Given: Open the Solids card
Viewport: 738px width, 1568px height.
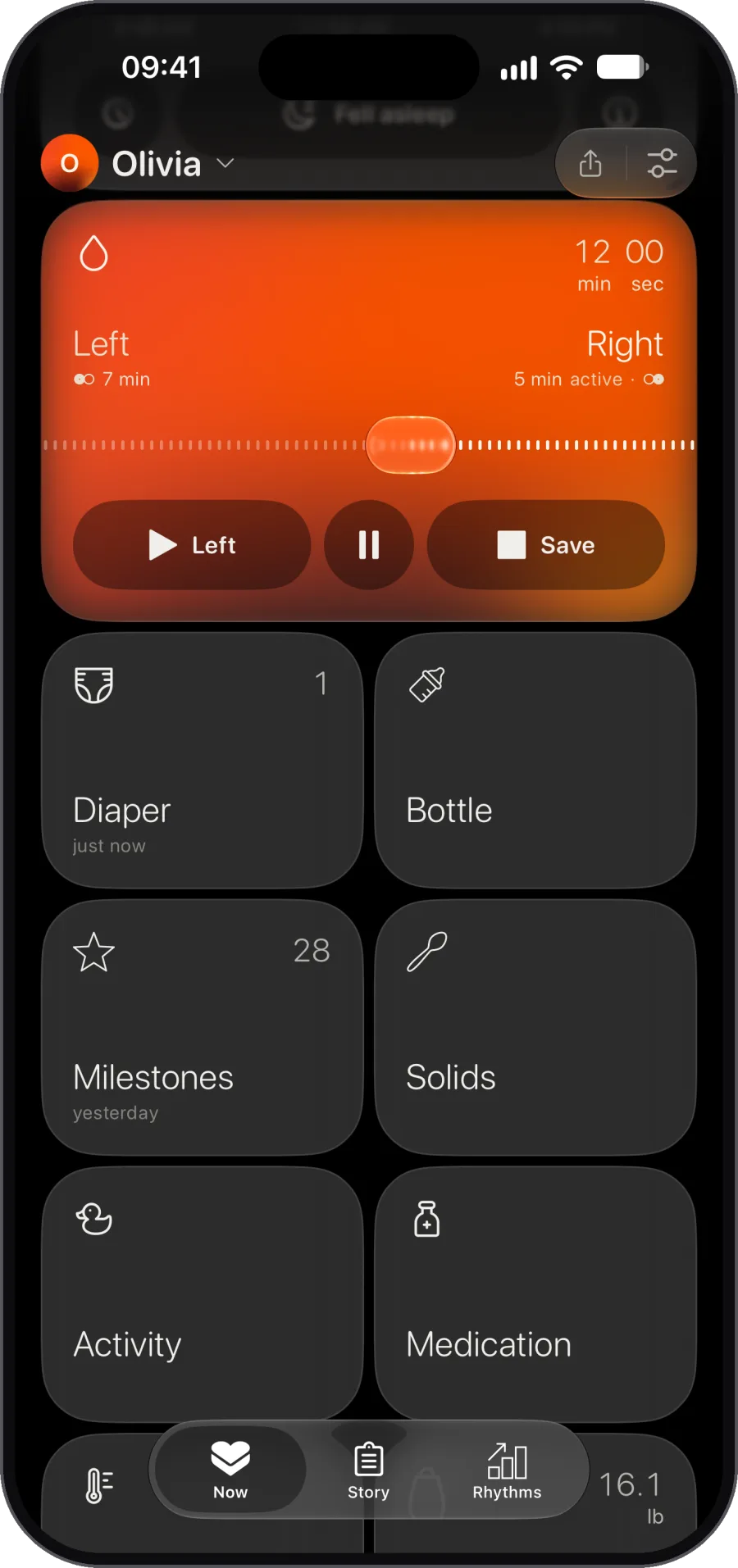Looking at the screenshot, I should (535, 1028).
